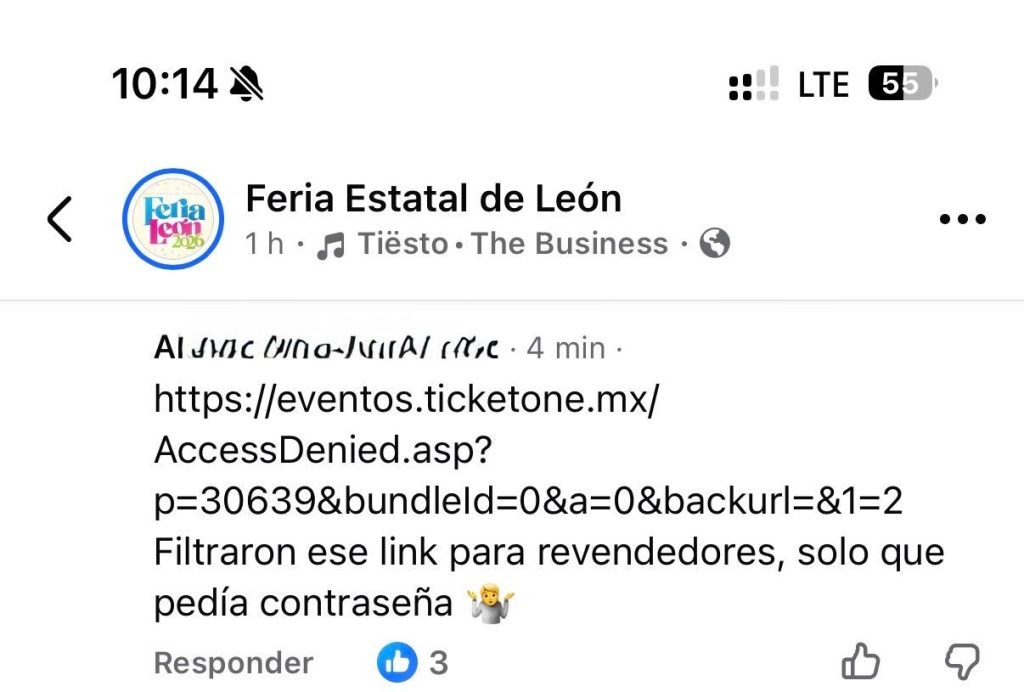Screen dimensions: 1024x692
Task: Open the three-dot overflow menu
Action: 963,219
